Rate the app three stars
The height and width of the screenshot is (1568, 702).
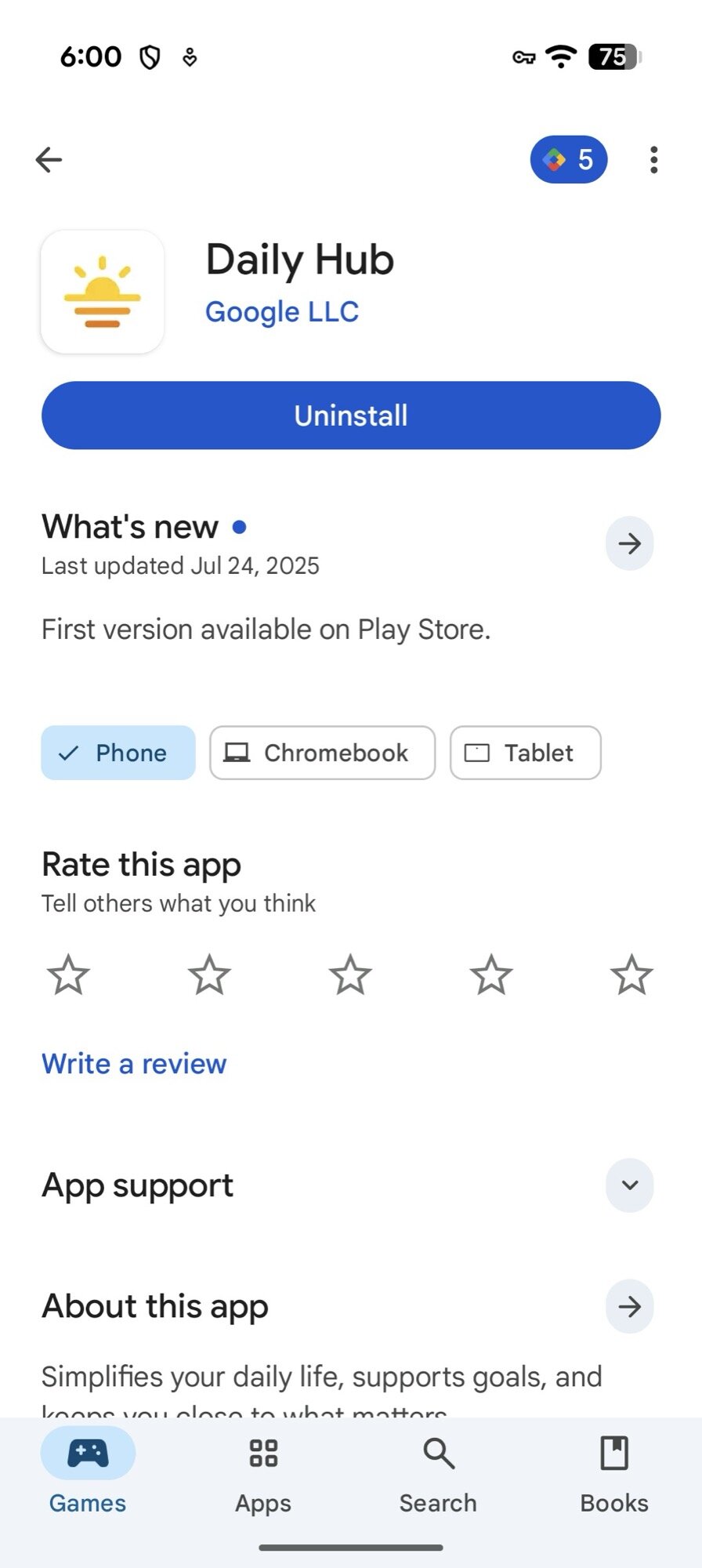350,975
